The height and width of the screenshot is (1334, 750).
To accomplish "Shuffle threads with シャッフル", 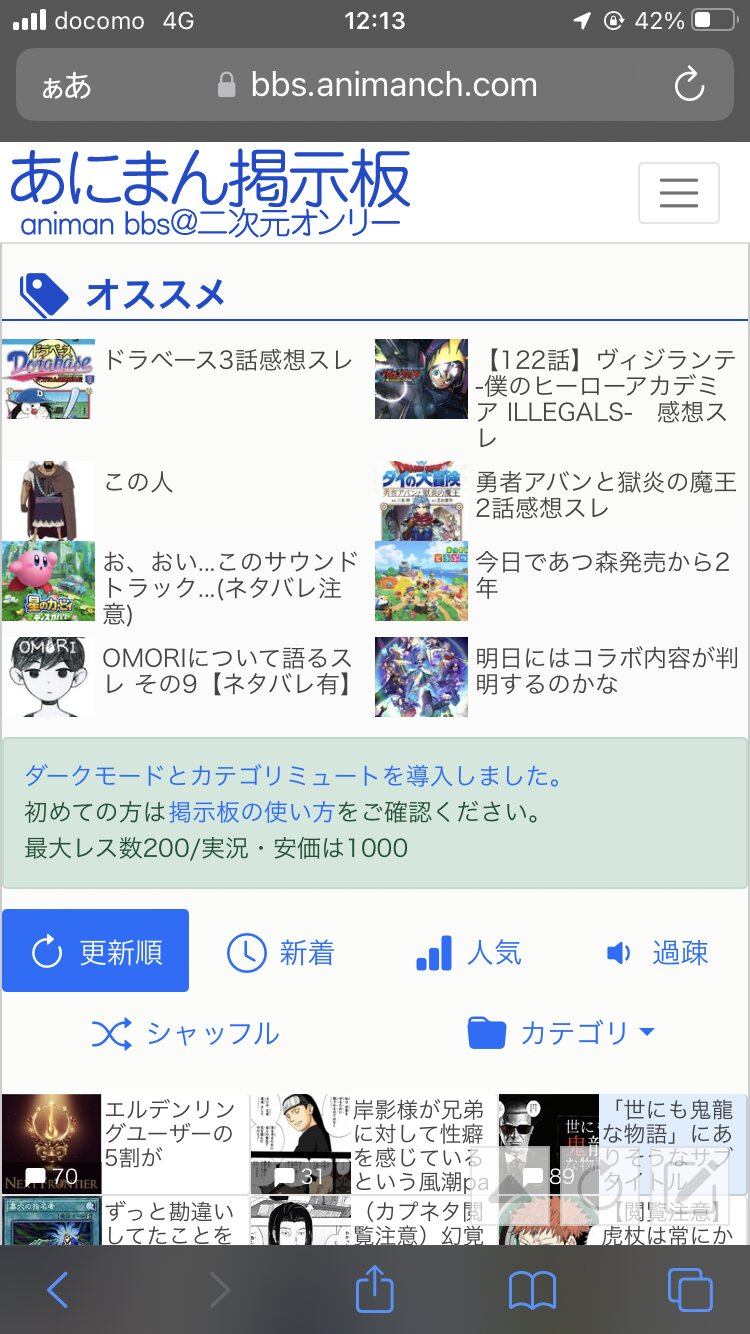I will pos(186,1033).
